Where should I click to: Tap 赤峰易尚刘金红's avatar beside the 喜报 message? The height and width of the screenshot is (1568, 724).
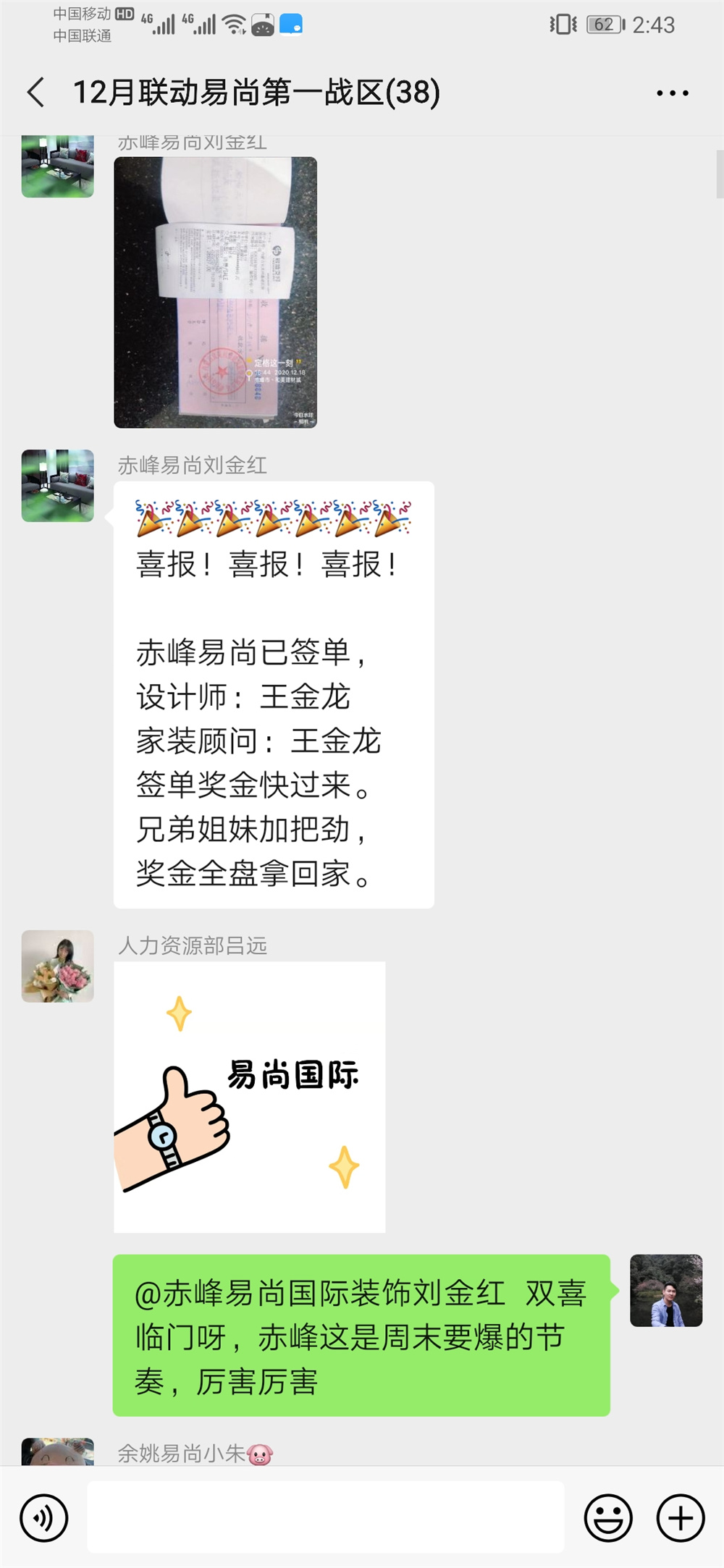(58, 486)
